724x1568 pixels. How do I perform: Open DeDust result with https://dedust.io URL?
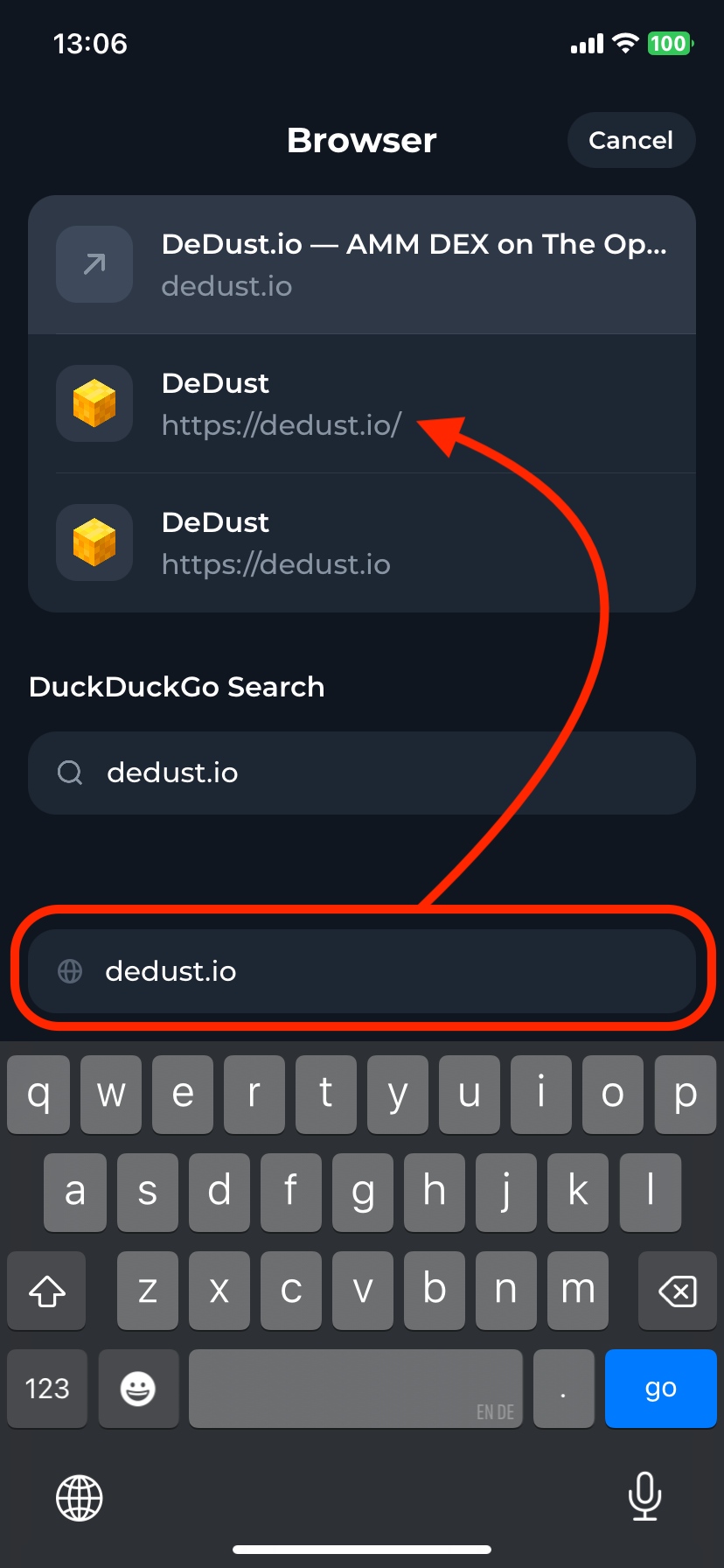(362, 542)
